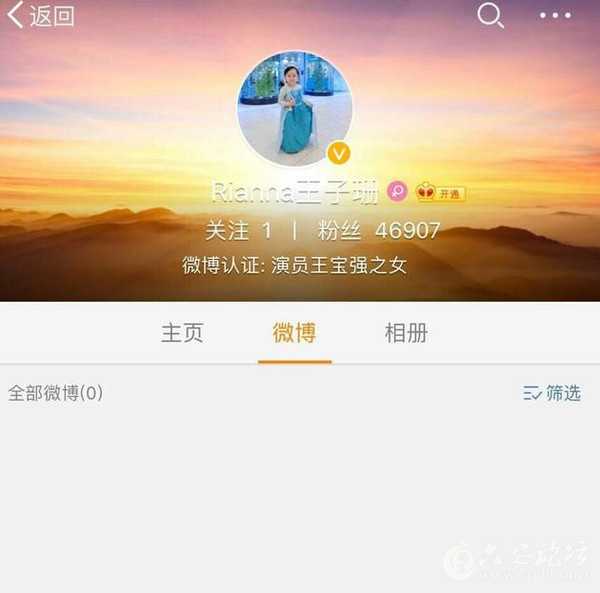Switch to the 相册 album tab
600x593 pixels.
click(406, 333)
